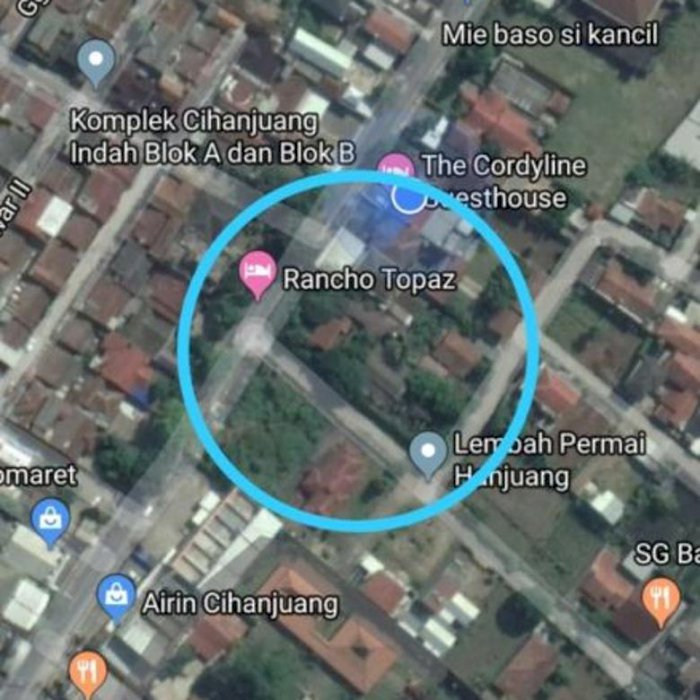This screenshot has height=700, width=700.
Task: Open the Rancho Topaz hotel marker
Action: click(259, 273)
